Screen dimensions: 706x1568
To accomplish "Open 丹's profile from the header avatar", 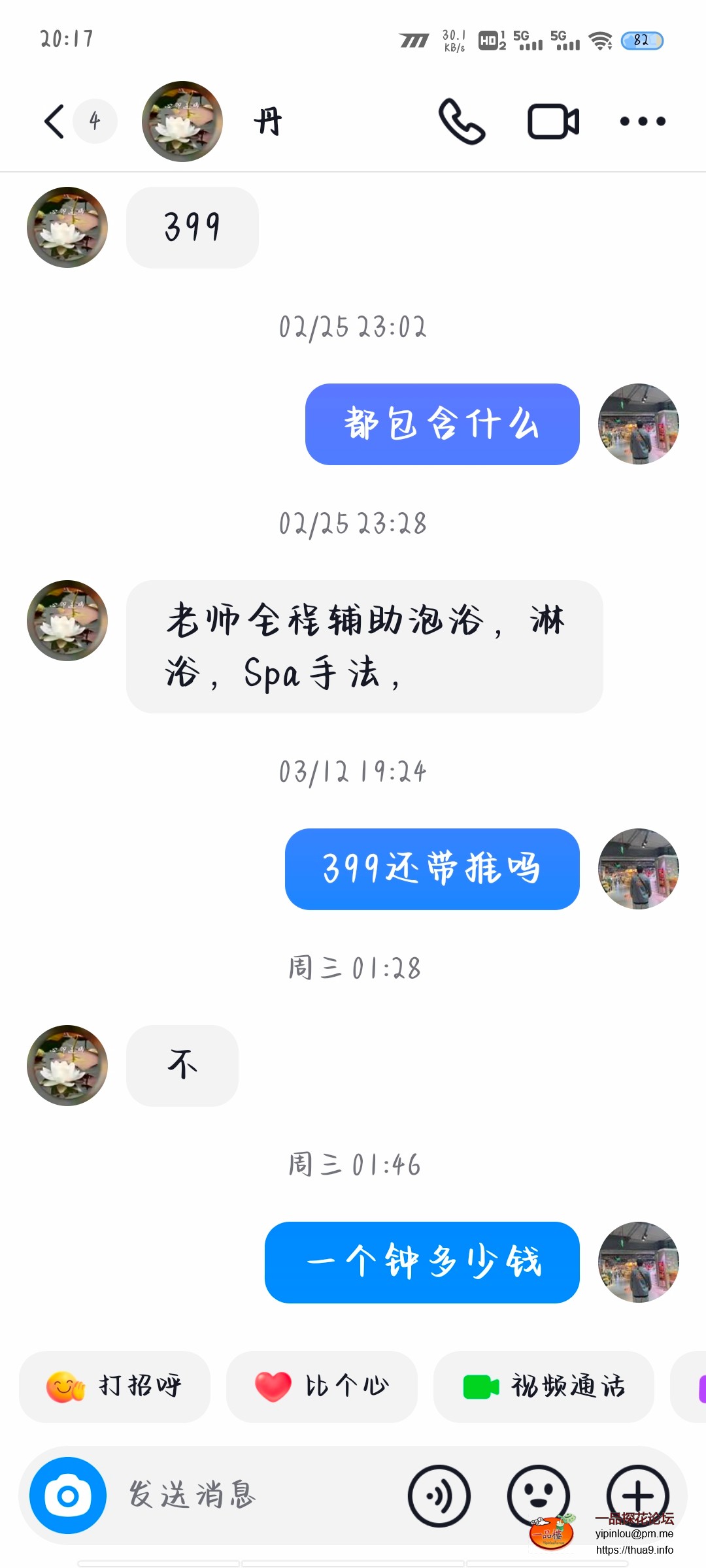I will point(182,121).
